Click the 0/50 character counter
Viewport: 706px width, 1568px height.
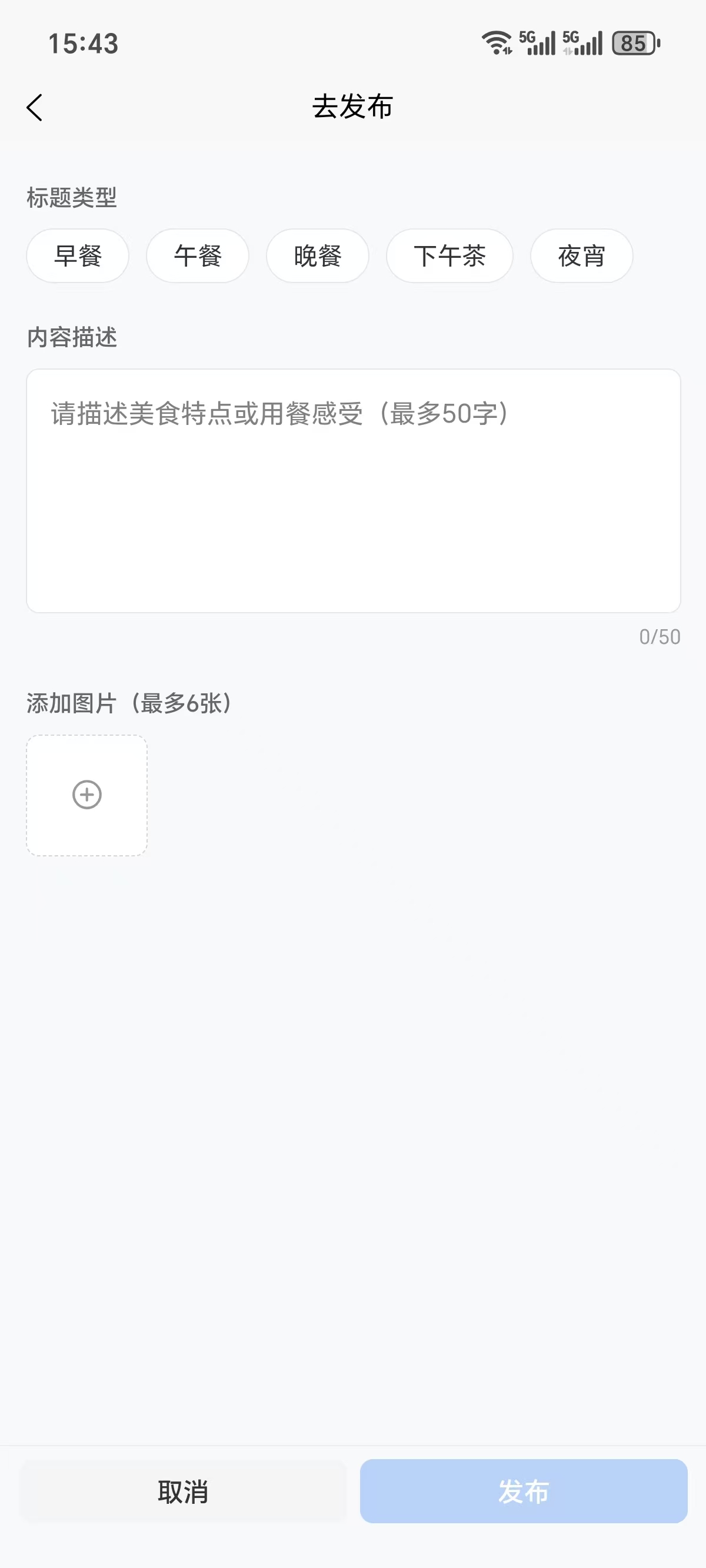pyautogui.click(x=661, y=637)
